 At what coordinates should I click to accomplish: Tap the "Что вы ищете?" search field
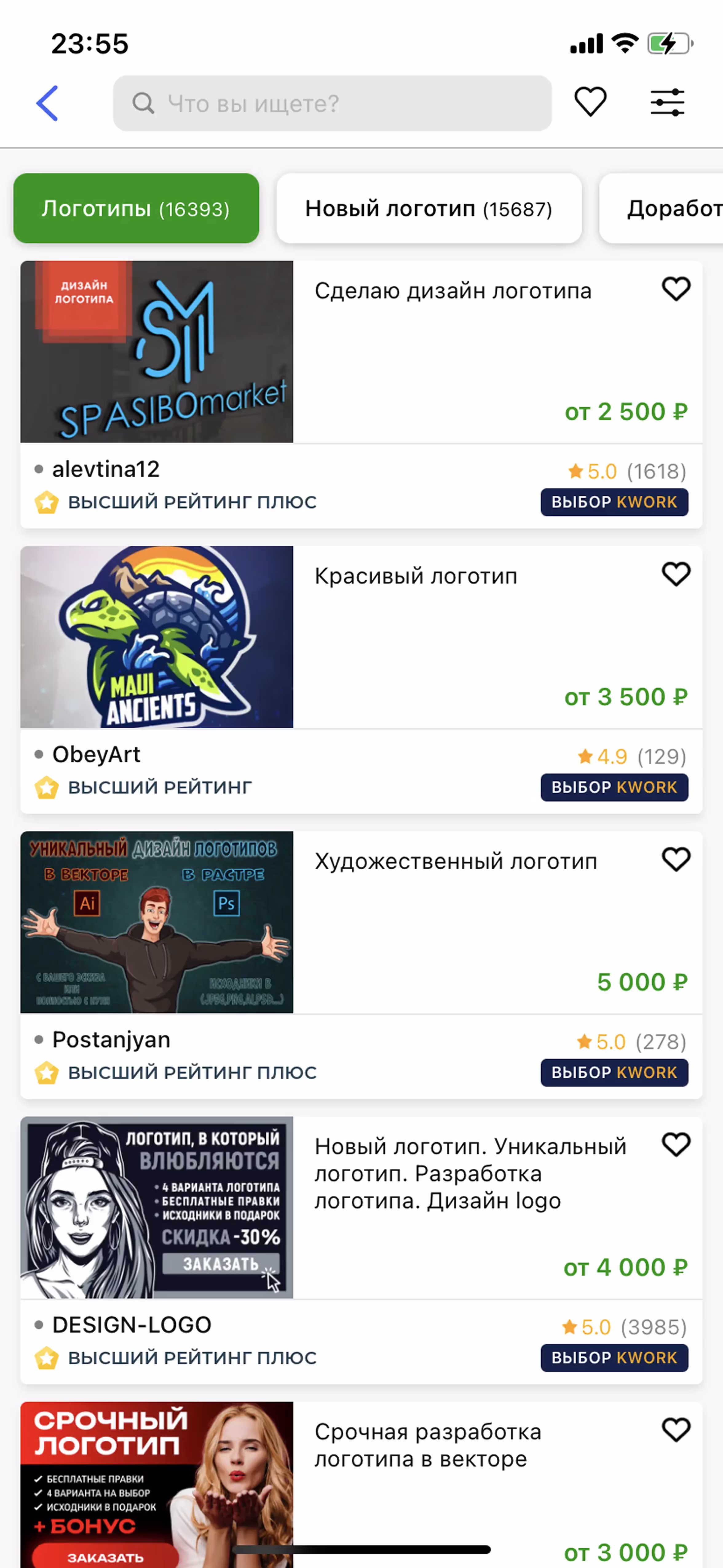[x=332, y=103]
